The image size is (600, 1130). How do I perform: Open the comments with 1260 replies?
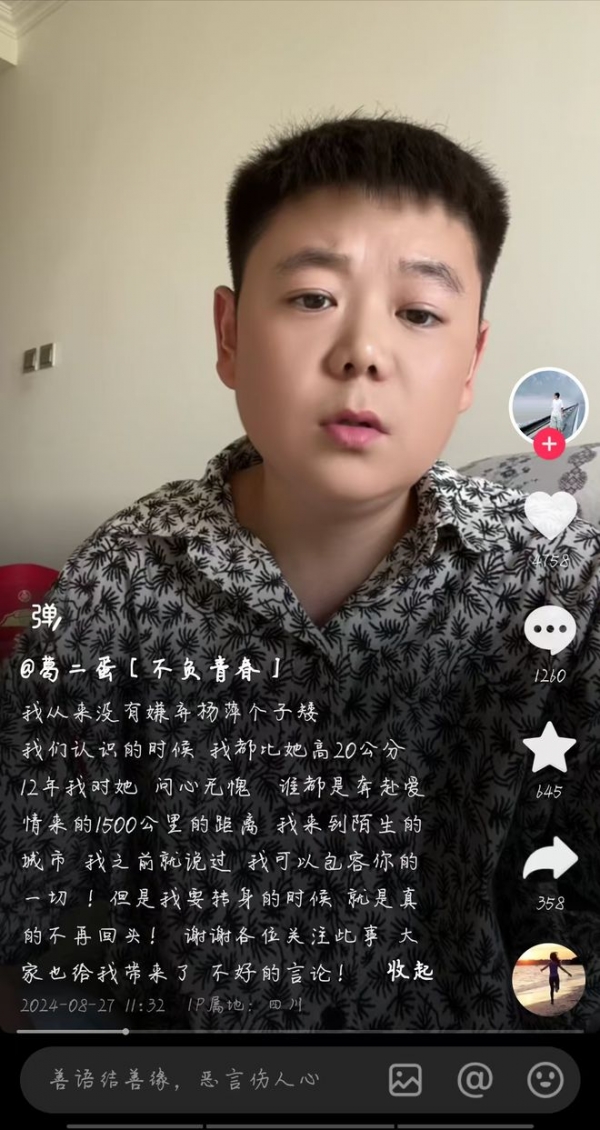tap(550, 632)
